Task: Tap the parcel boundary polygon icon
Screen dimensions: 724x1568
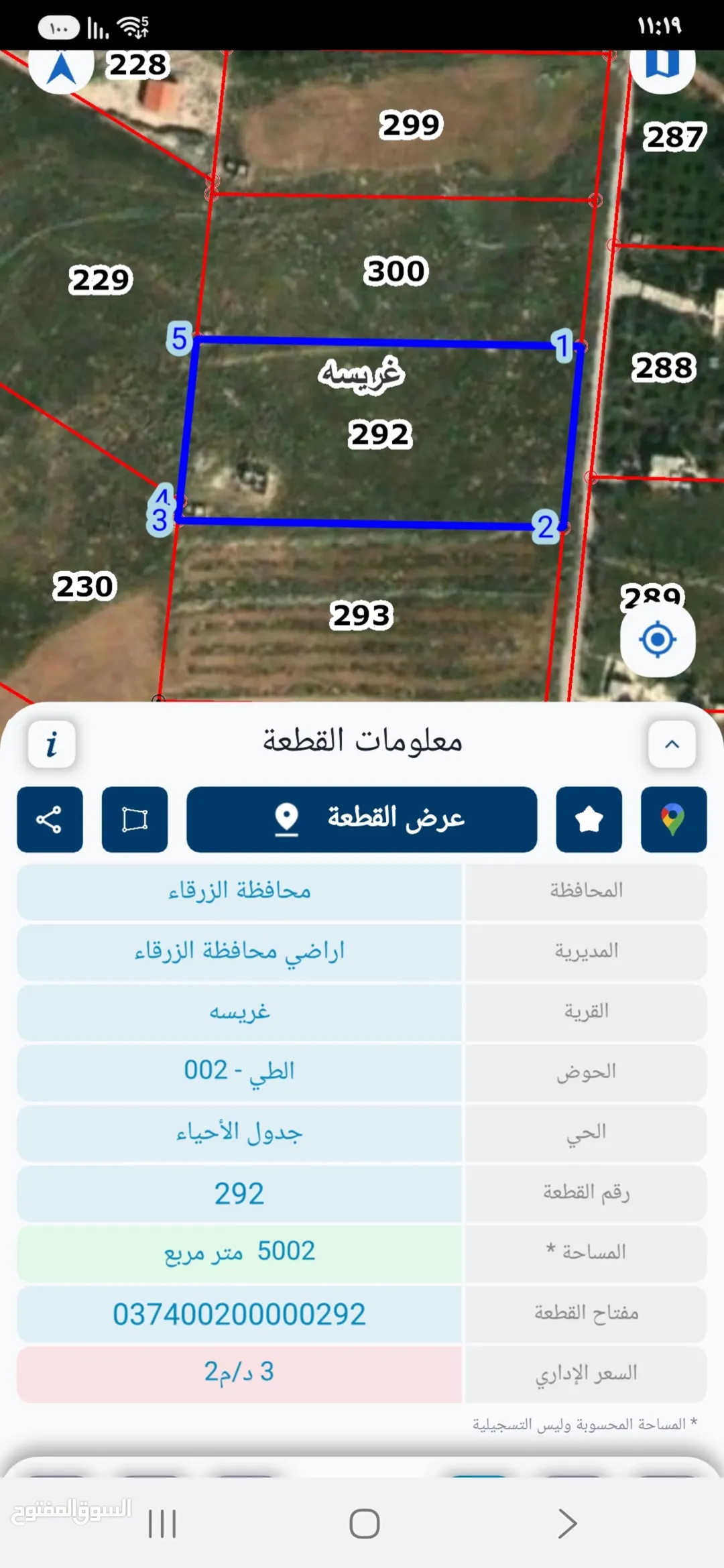Action: (x=135, y=819)
